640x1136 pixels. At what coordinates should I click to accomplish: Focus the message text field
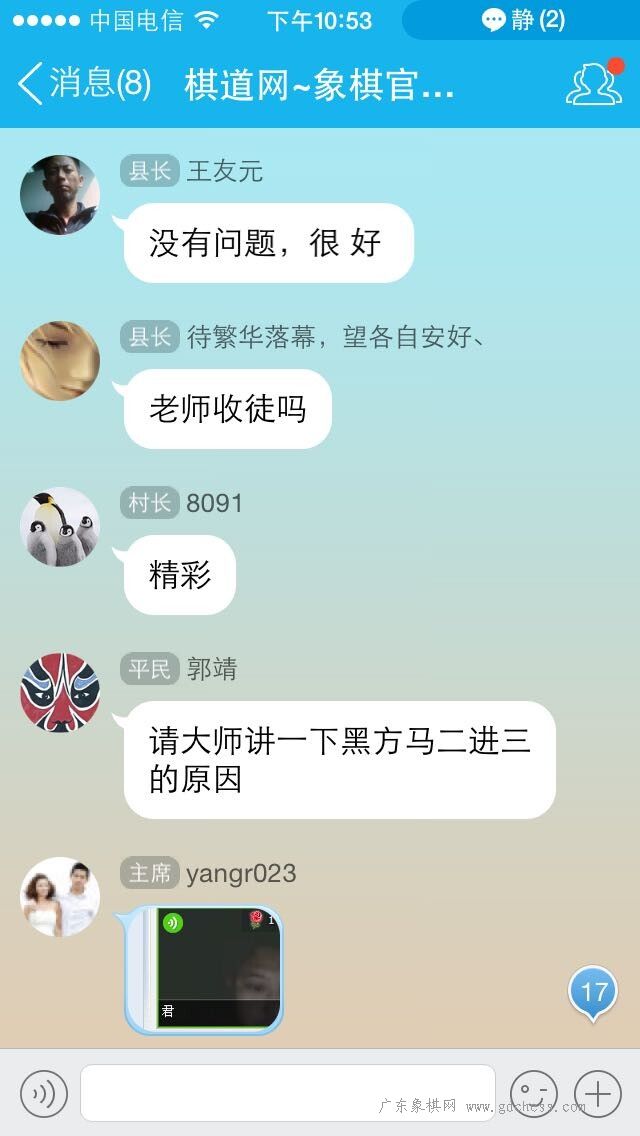tap(288, 1093)
